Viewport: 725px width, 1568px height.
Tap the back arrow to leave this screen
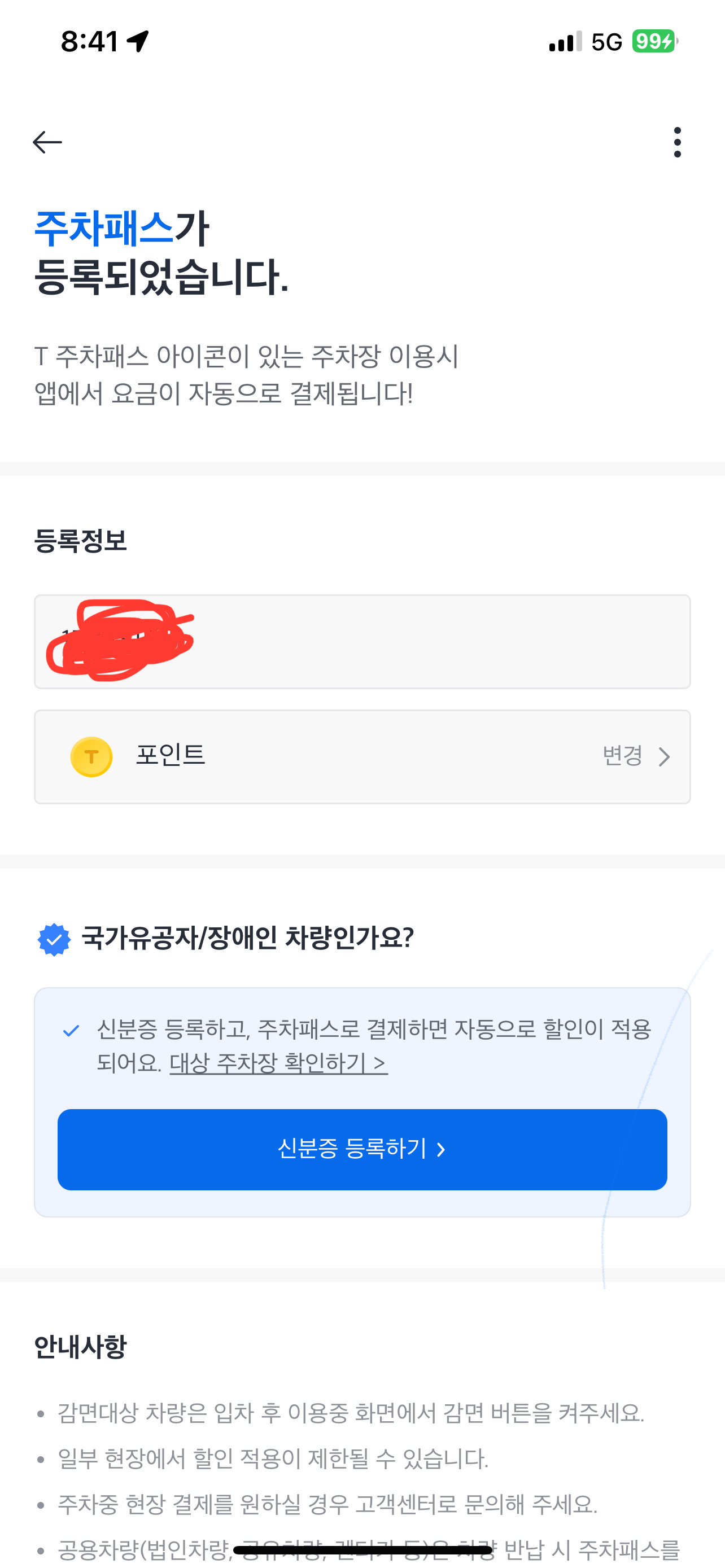[x=46, y=142]
